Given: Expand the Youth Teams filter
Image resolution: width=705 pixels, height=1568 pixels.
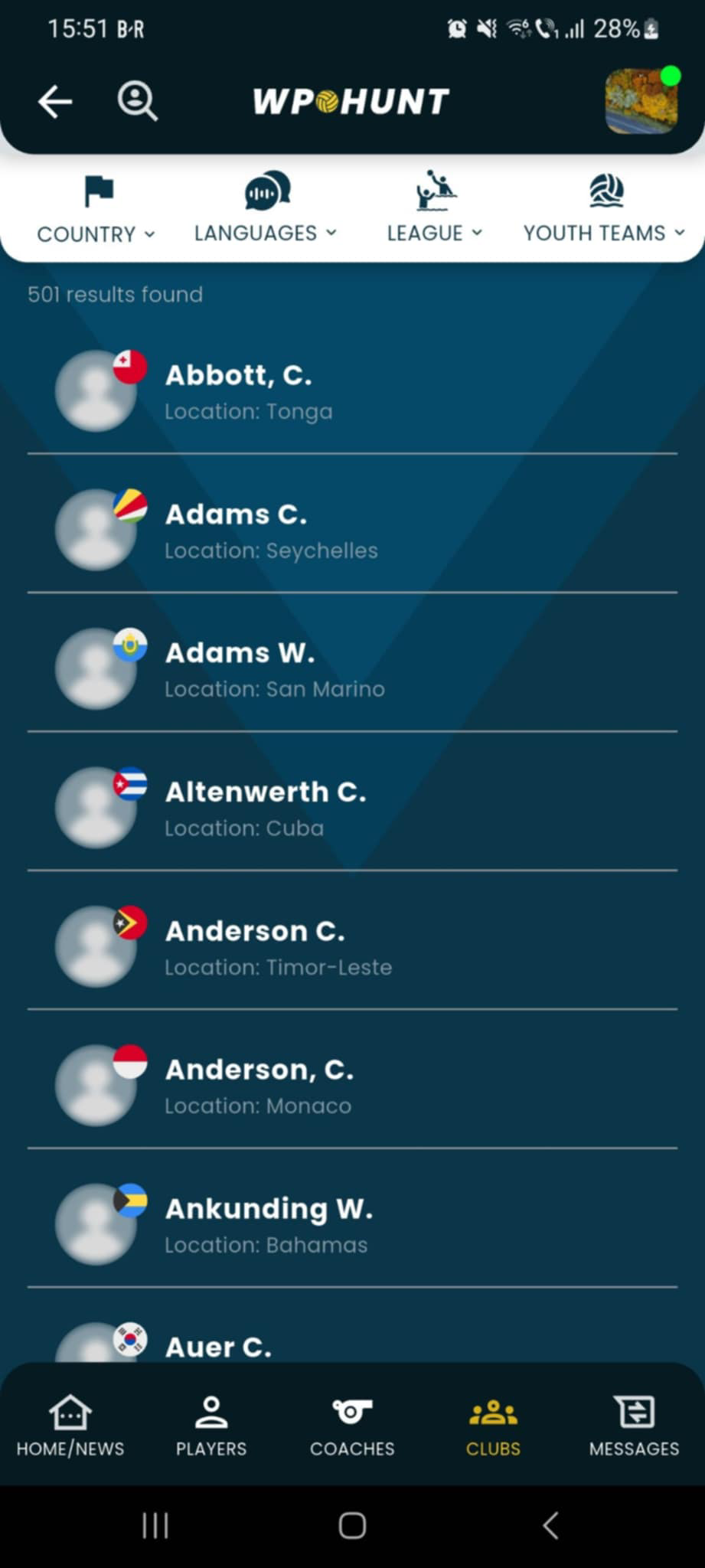Looking at the screenshot, I should [604, 210].
